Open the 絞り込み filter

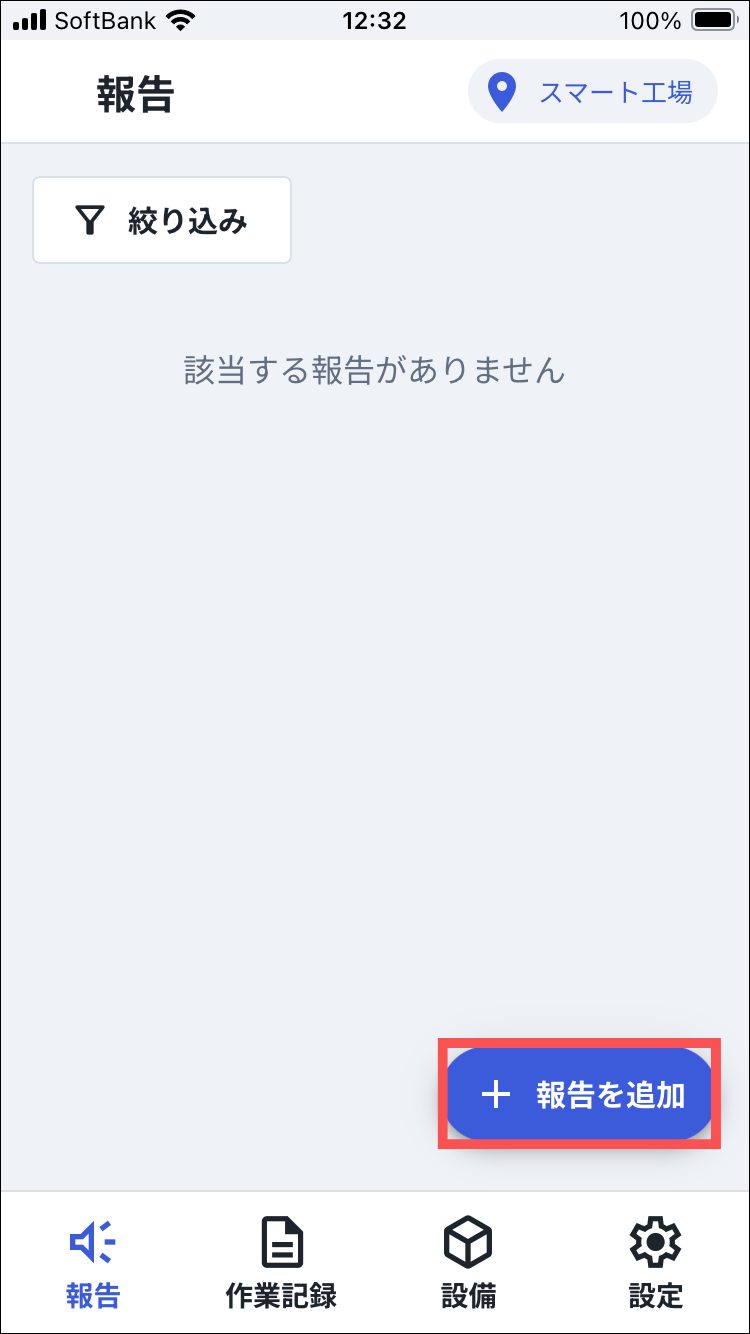[x=162, y=220]
